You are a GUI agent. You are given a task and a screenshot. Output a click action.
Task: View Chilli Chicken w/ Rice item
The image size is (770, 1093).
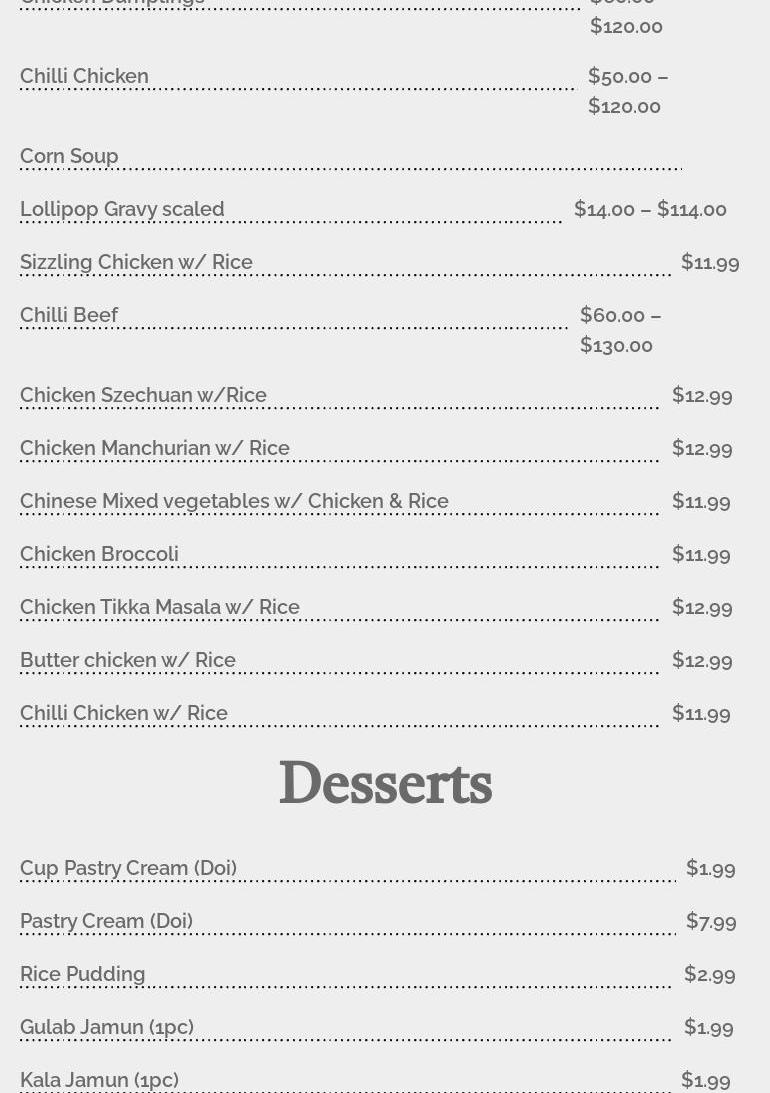(124, 713)
